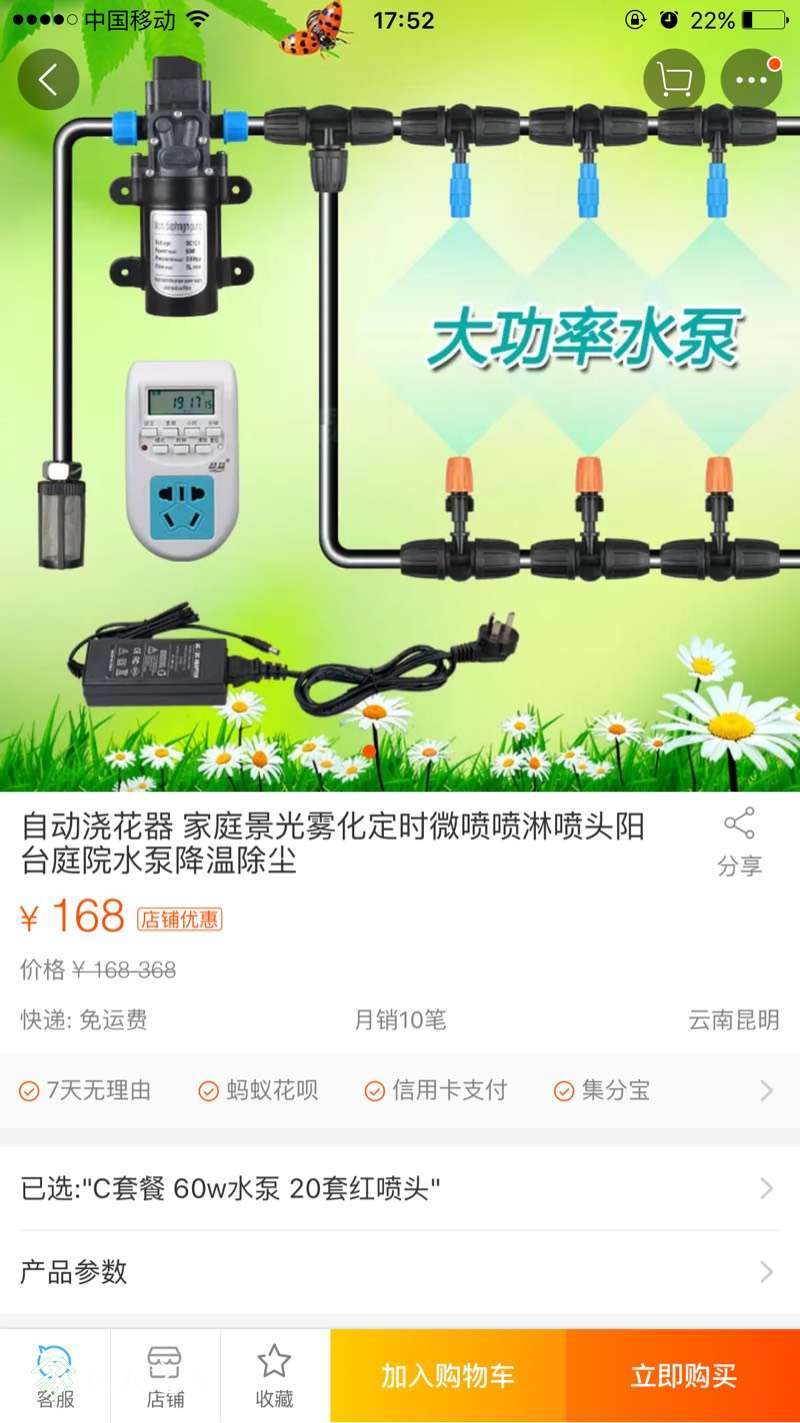Open the shopping cart icon
This screenshot has height=1423, width=800.
pyautogui.click(x=674, y=79)
